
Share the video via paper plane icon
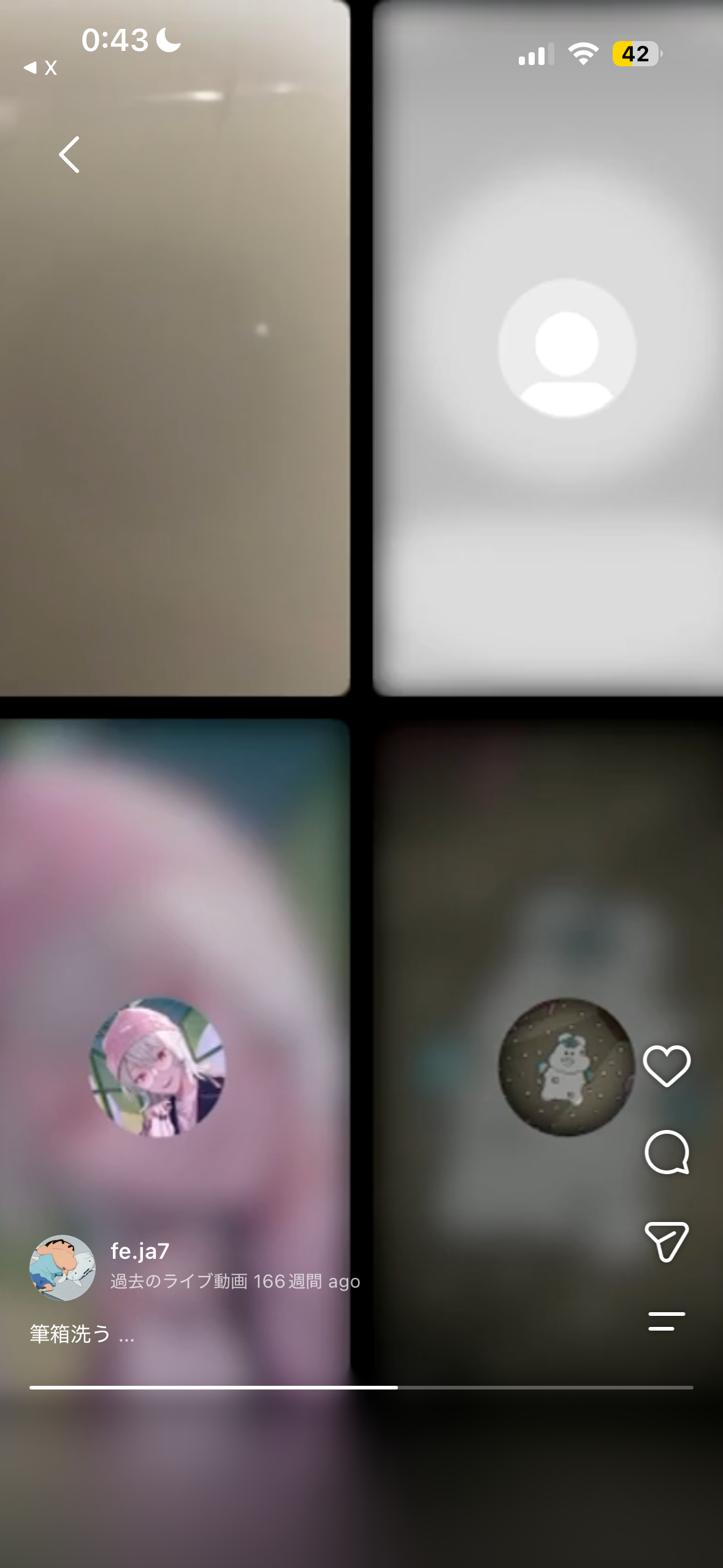(x=667, y=1241)
